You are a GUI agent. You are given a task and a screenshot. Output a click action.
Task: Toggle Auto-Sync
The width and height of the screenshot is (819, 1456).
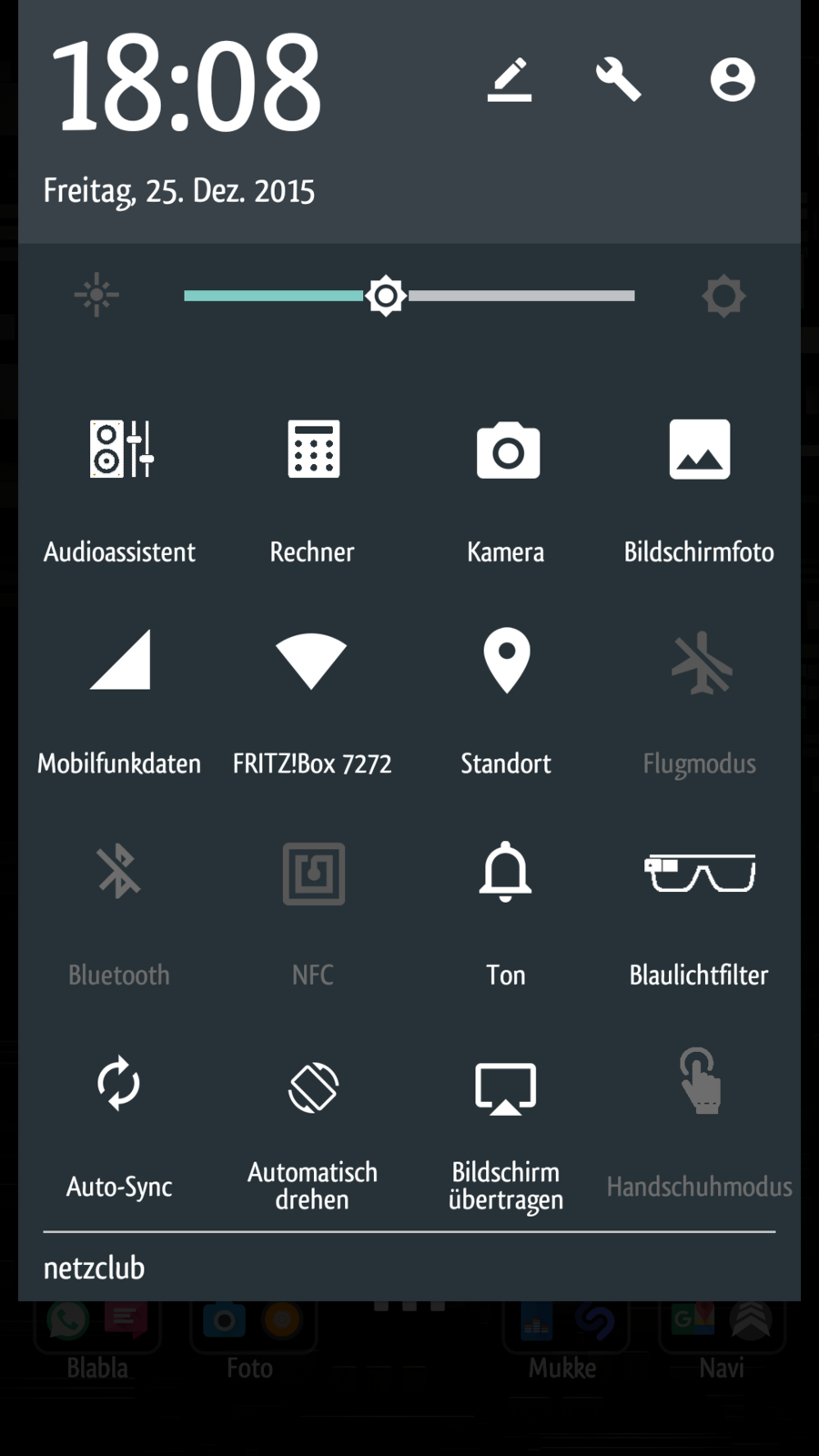tap(119, 1084)
